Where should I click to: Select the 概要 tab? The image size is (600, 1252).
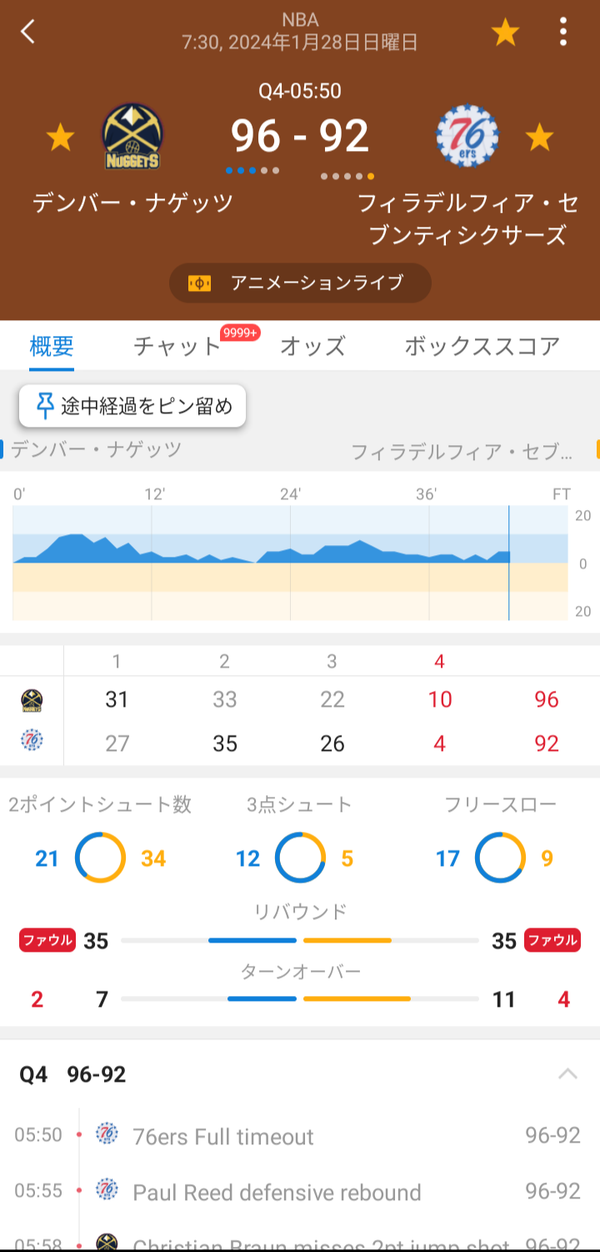point(52,346)
